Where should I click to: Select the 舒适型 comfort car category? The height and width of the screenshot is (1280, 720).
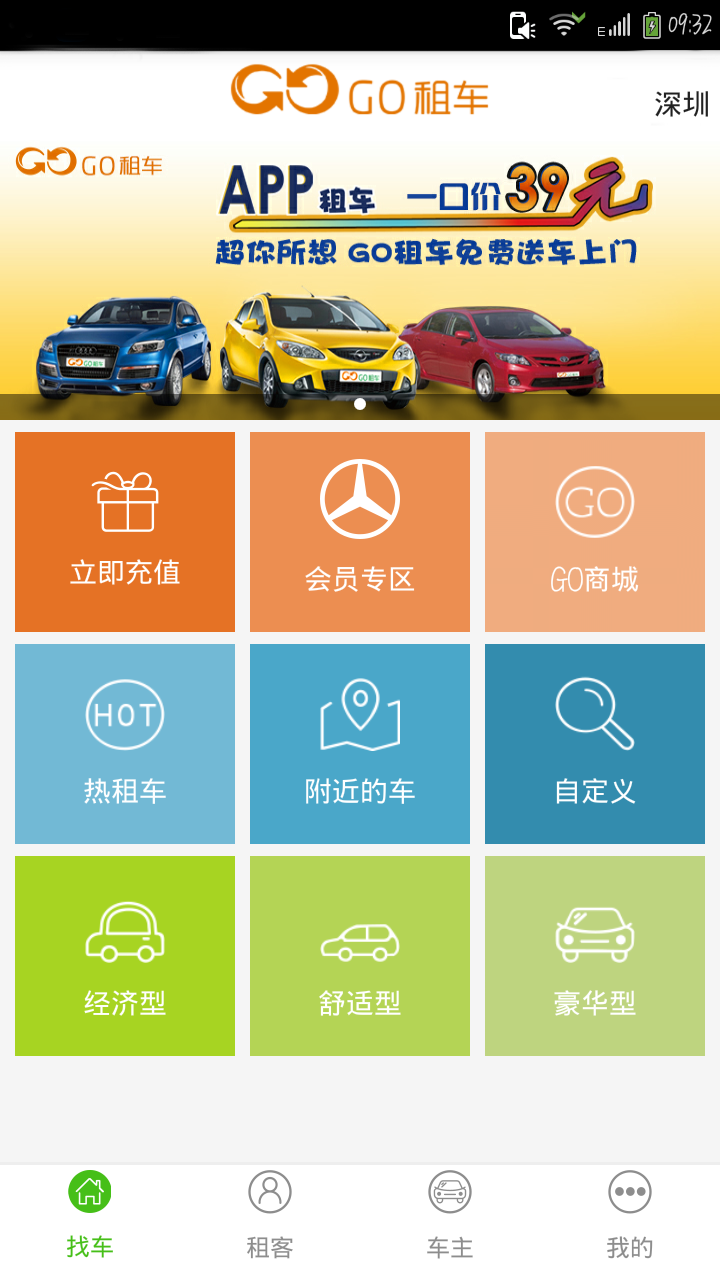[360, 956]
